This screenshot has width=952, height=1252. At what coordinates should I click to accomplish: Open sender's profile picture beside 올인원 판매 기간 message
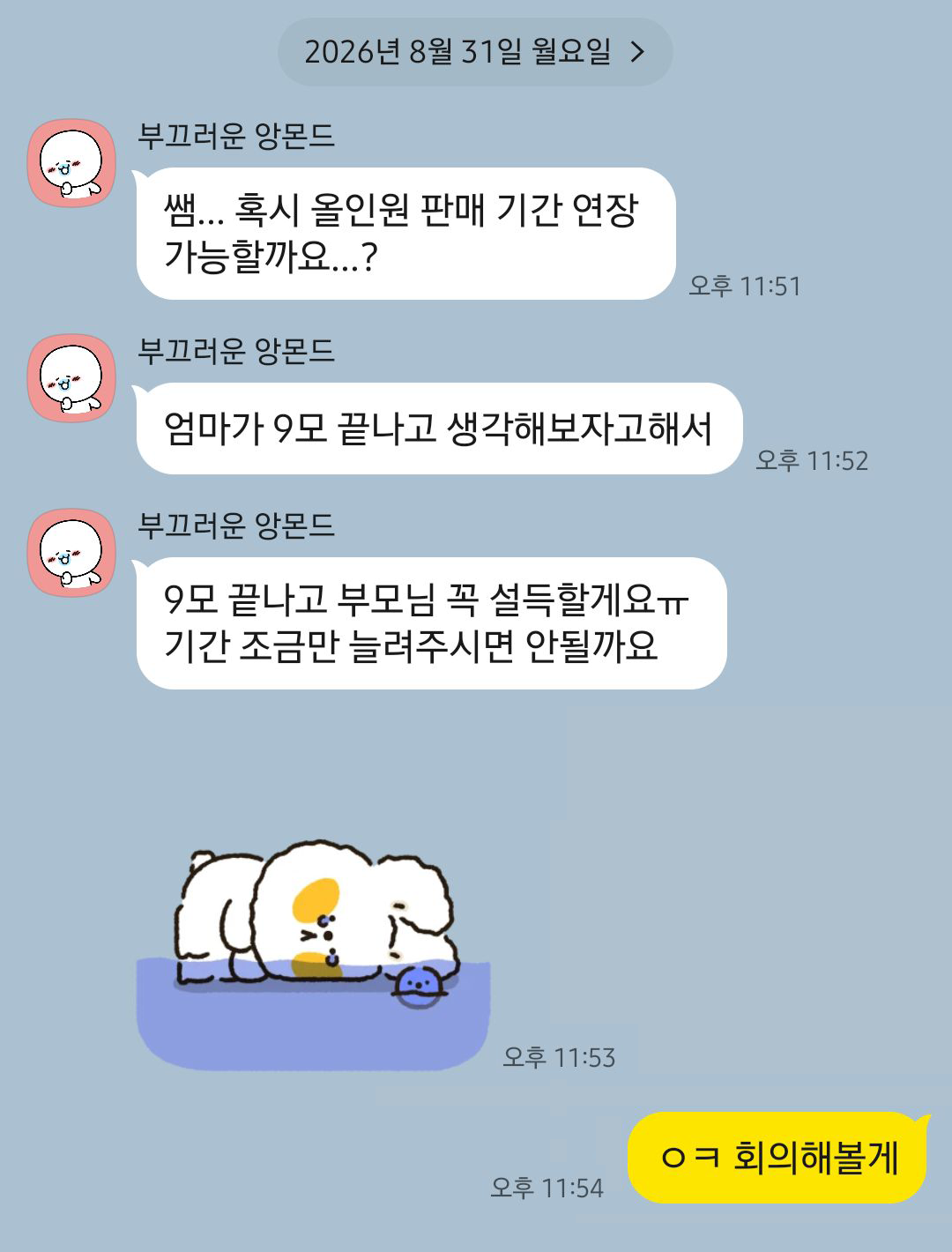coord(71,163)
